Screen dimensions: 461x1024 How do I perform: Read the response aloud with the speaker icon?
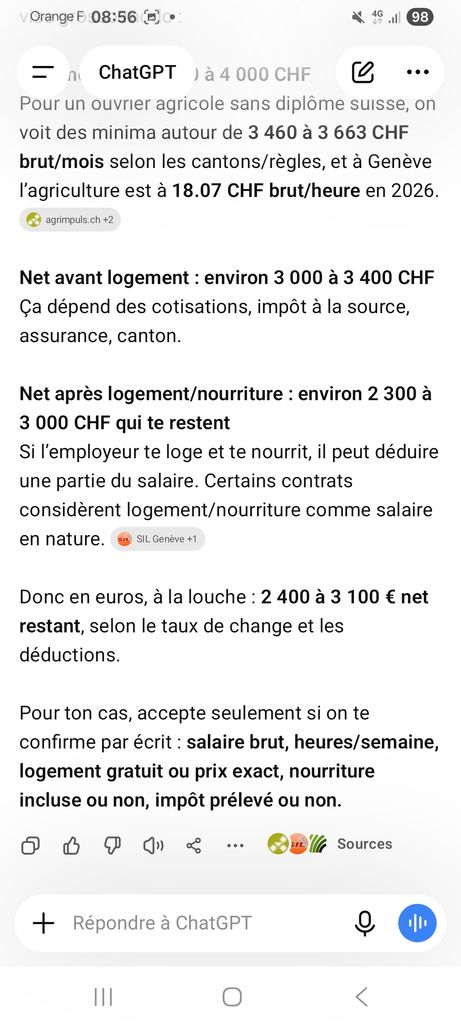(153, 846)
